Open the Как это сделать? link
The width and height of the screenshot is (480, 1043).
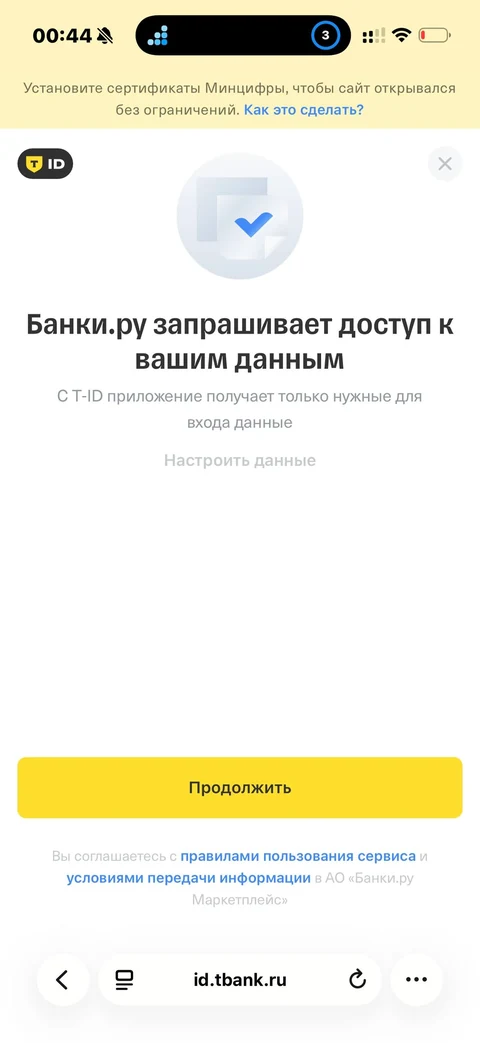(x=304, y=110)
